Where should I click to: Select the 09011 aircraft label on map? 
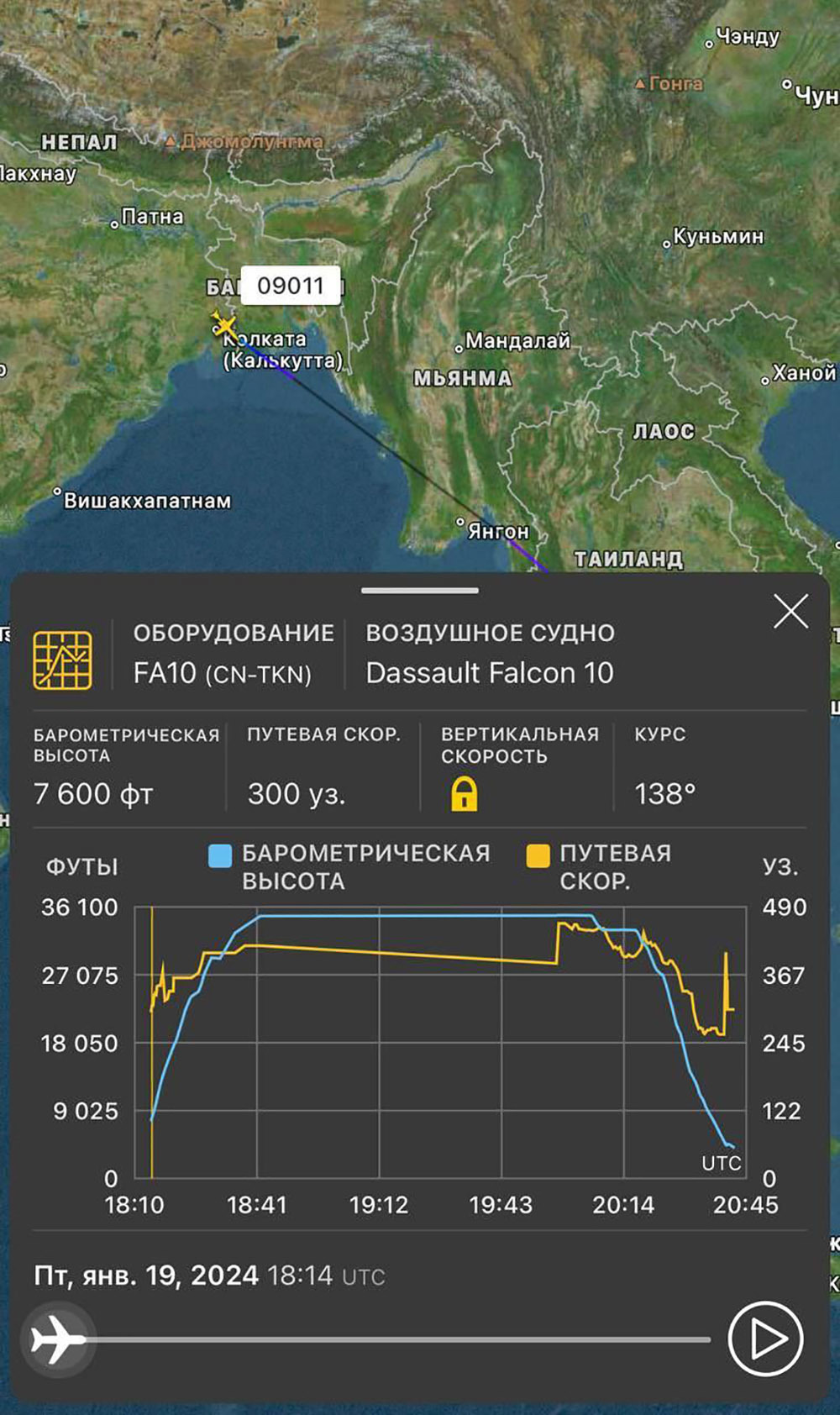pos(291,286)
